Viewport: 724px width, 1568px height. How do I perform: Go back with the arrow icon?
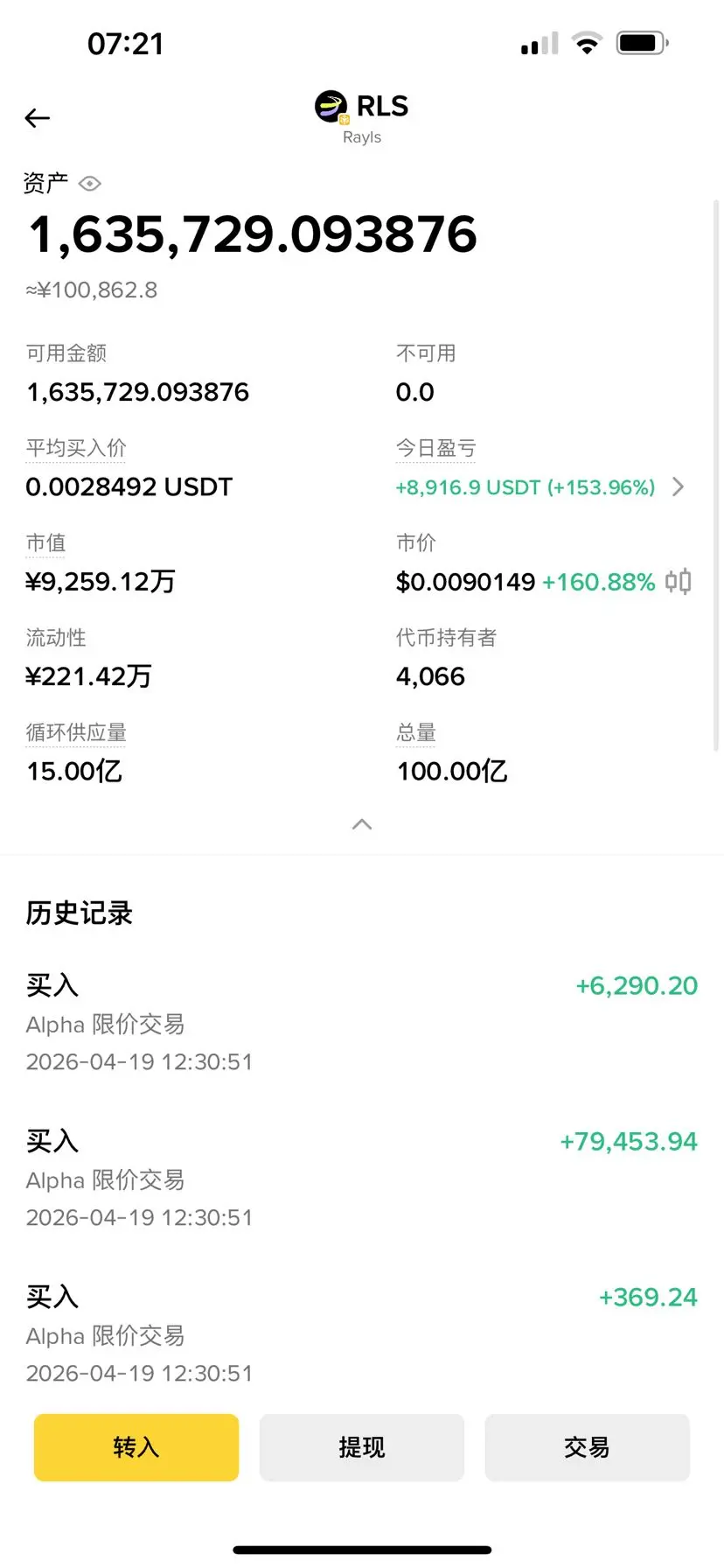click(38, 118)
